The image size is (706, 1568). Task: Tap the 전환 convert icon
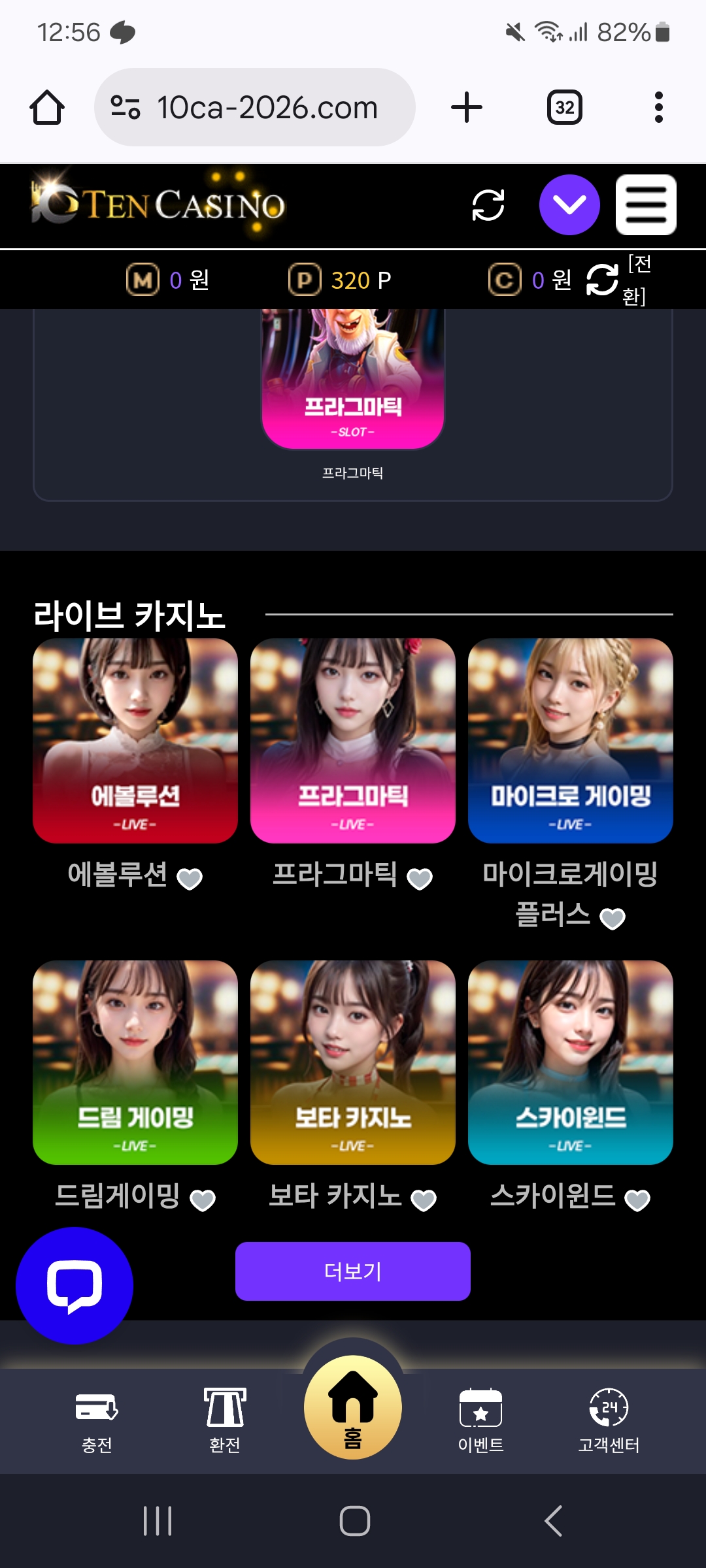(602, 280)
